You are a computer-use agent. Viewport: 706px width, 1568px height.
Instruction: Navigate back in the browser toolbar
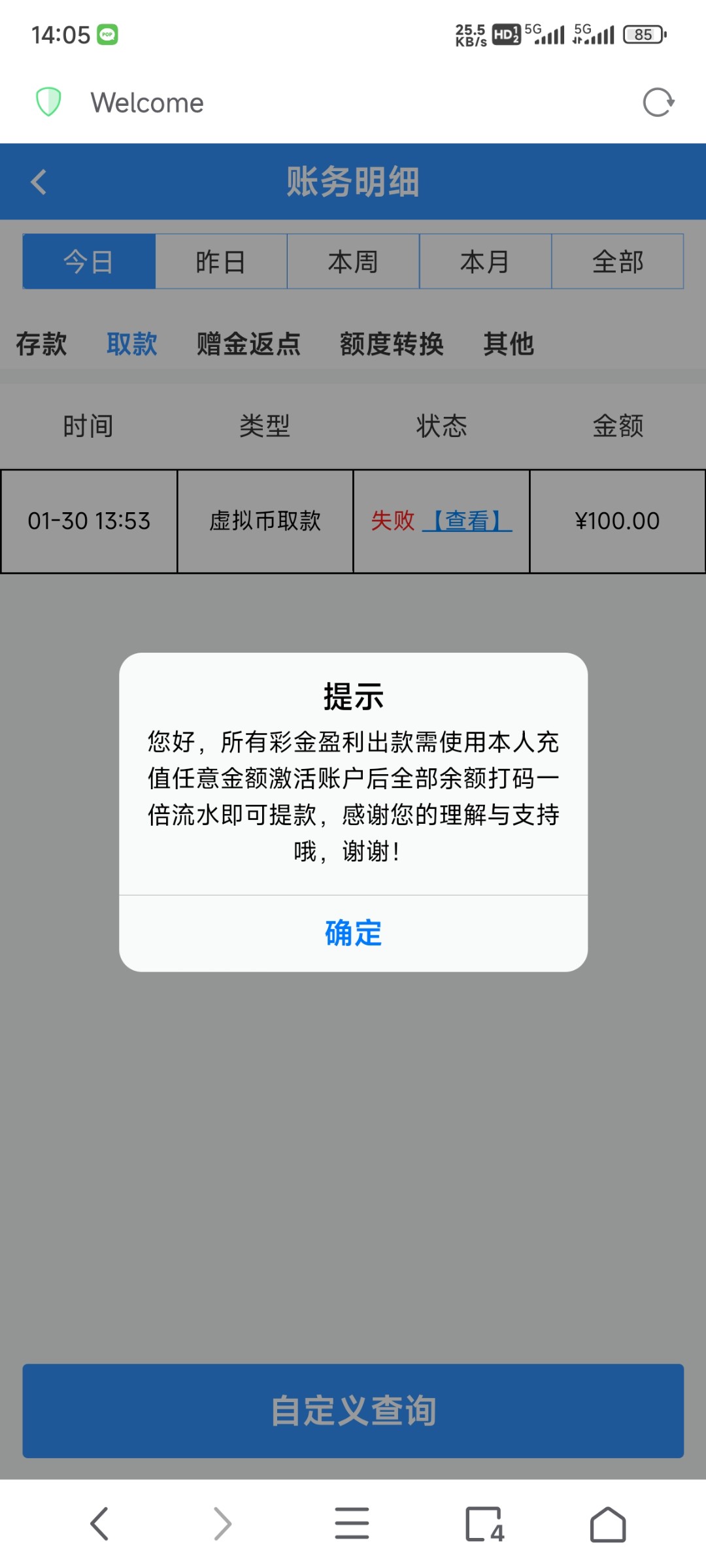pos(99,1524)
